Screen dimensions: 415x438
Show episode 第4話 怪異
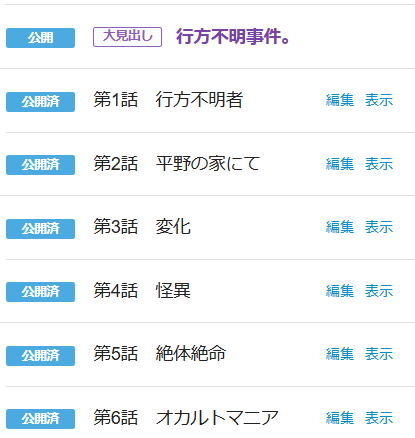point(379,291)
